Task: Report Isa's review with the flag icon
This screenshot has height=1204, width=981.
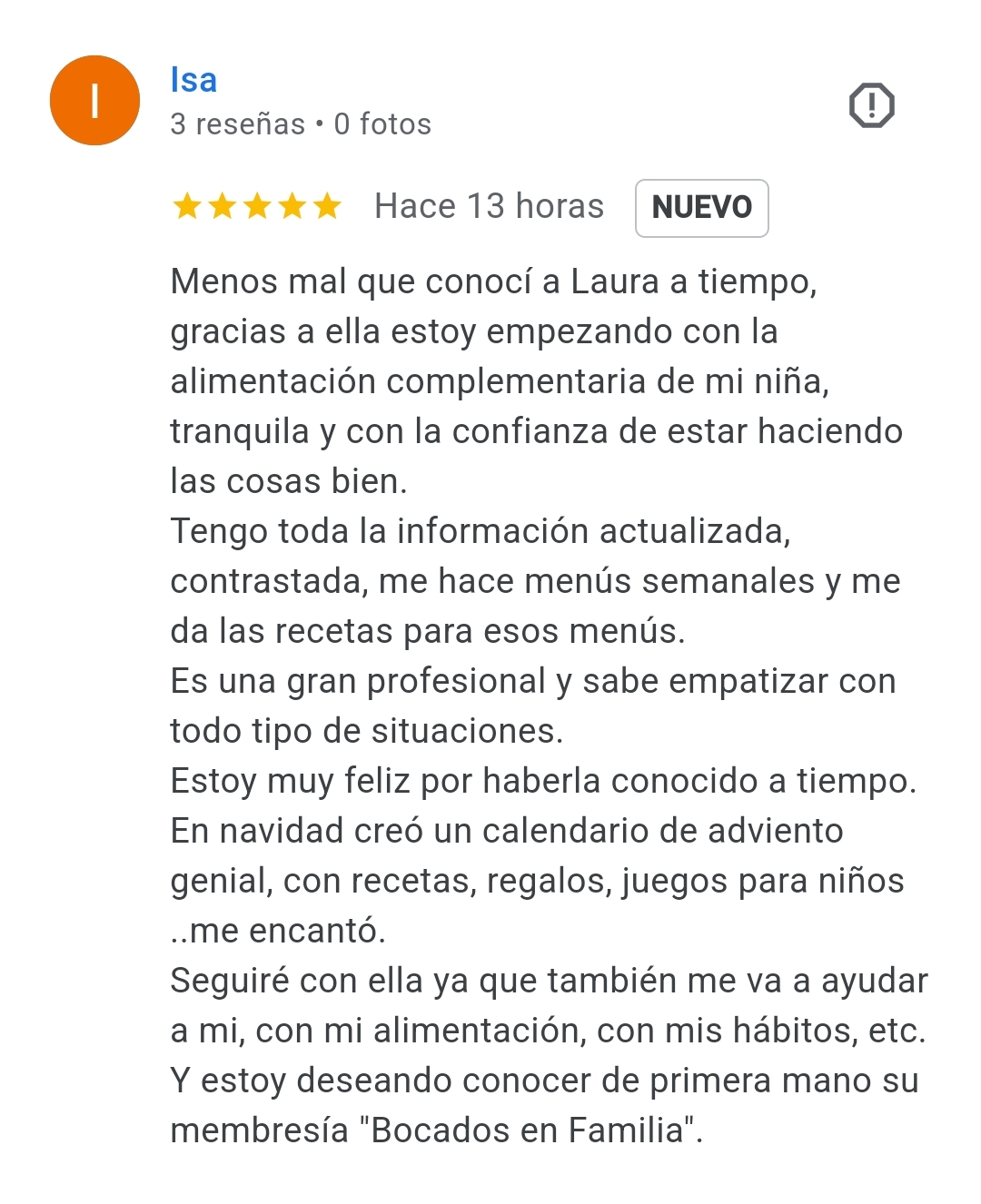Action: (871, 105)
